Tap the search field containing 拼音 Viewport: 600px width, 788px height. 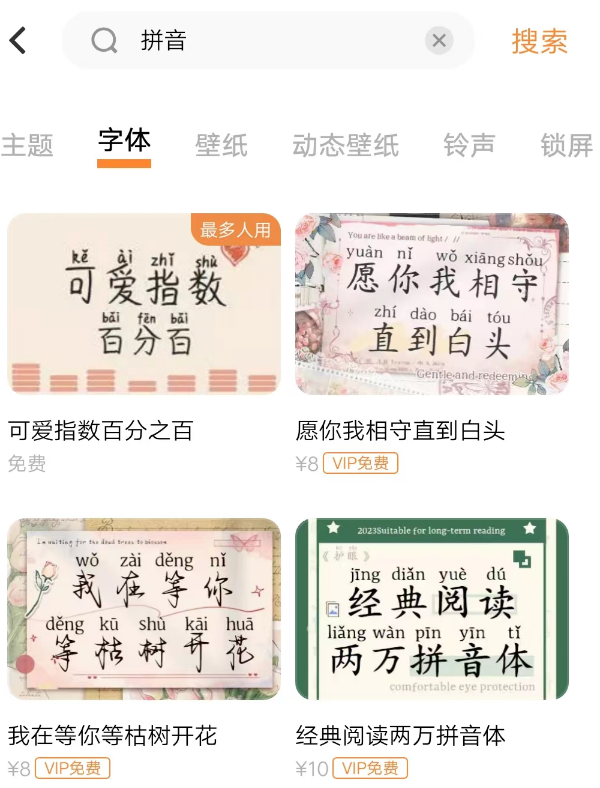270,41
